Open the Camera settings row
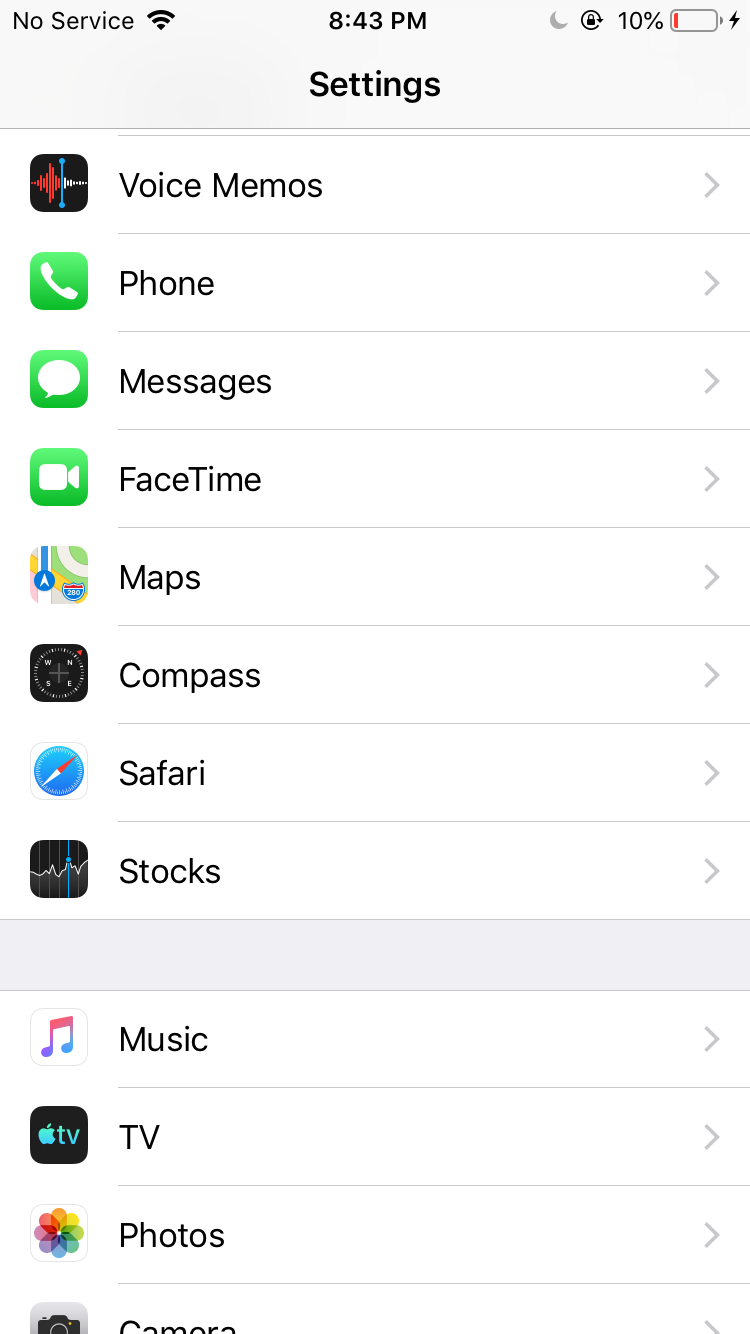 click(375, 1310)
